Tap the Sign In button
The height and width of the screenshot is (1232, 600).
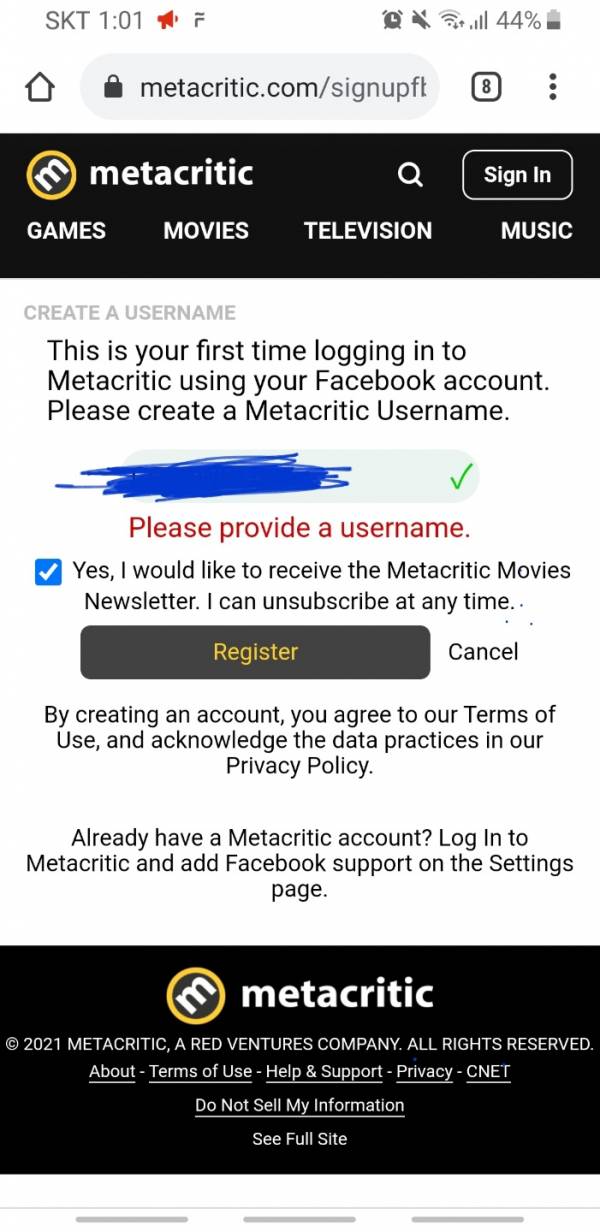(517, 175)
